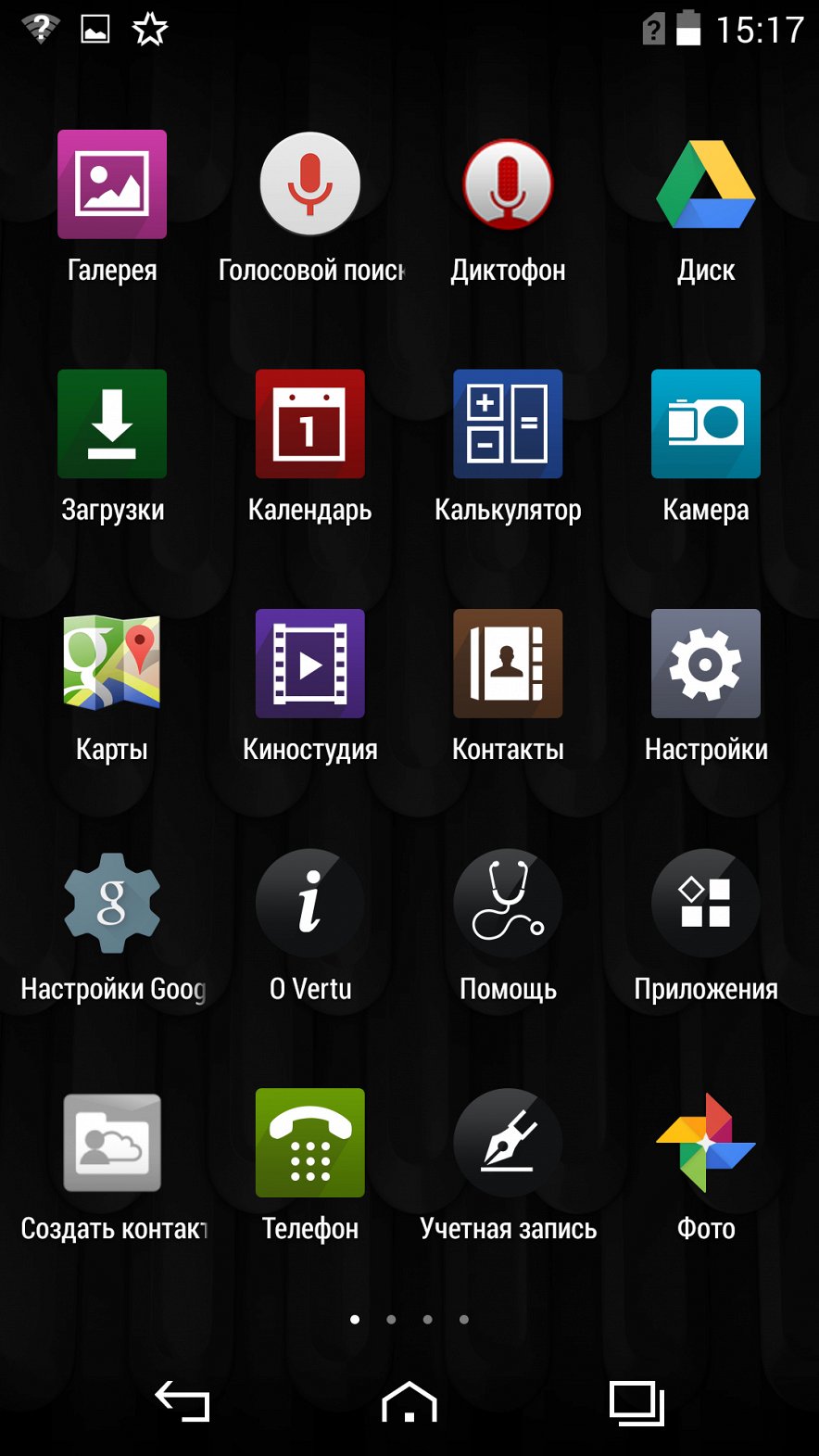Open Карты
Screen dimensions: 819x1456
[x=112, y=664]
